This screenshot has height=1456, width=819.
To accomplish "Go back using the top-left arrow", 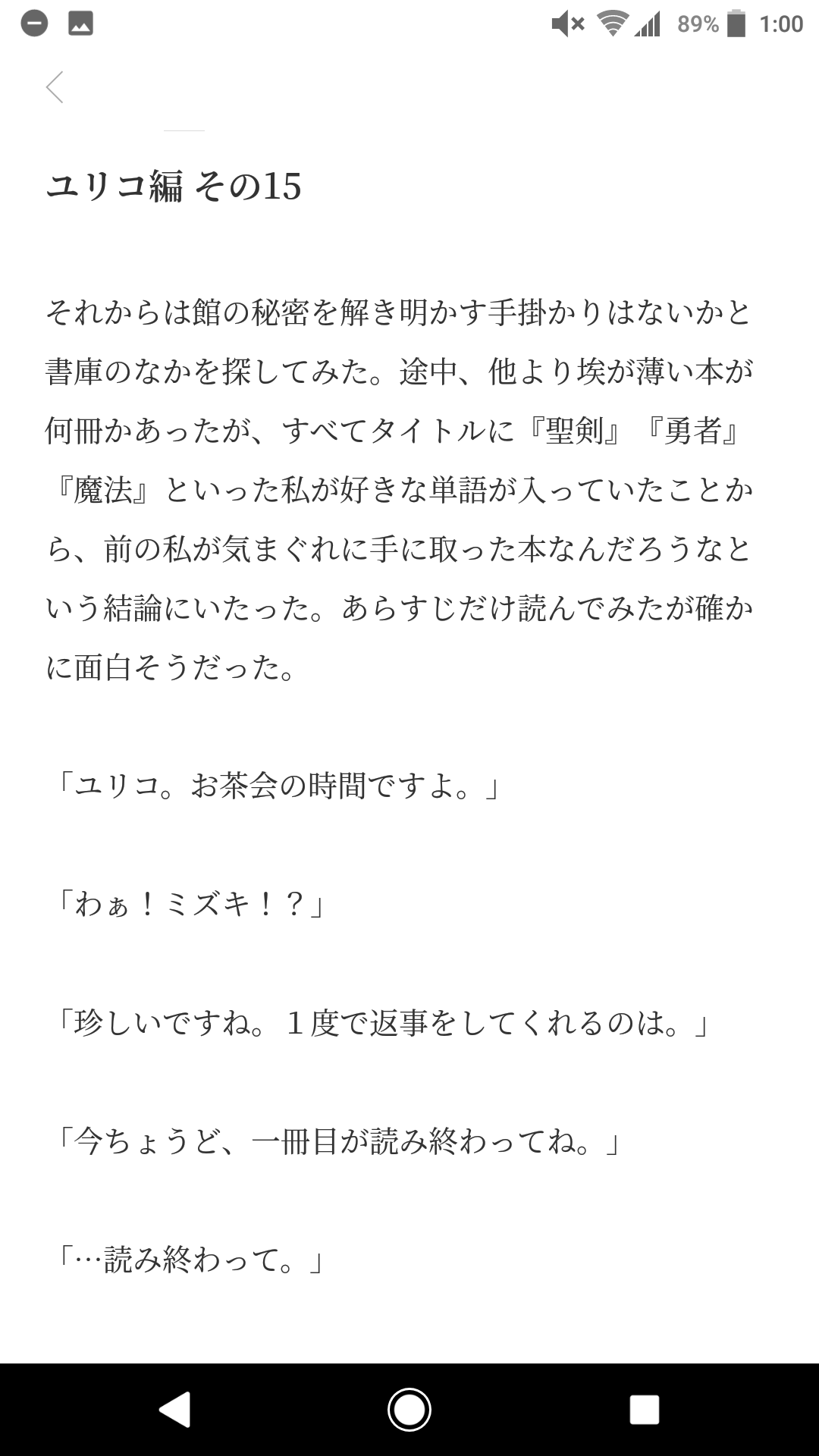I will [x=55, y=87].
